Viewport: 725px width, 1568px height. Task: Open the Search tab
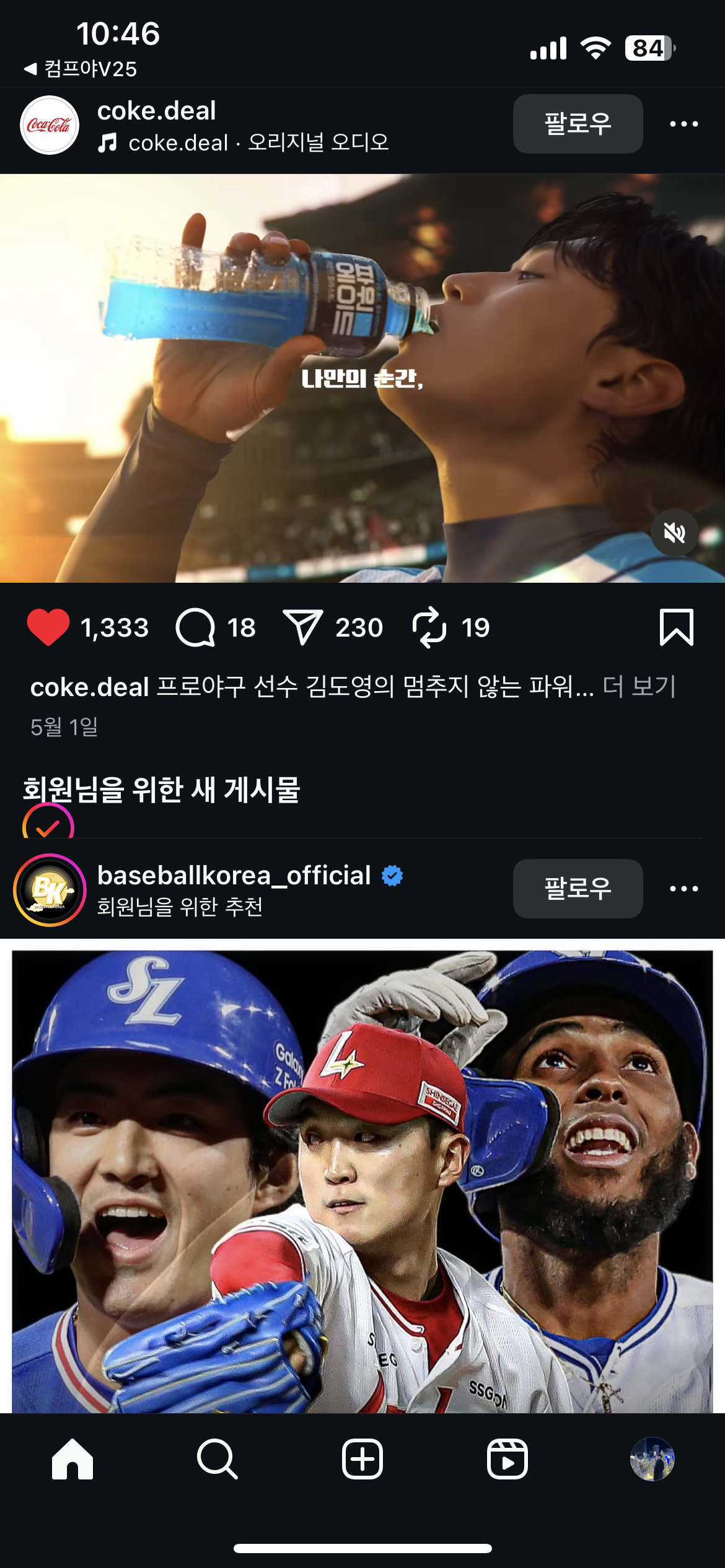click(x=217, y=1459)
